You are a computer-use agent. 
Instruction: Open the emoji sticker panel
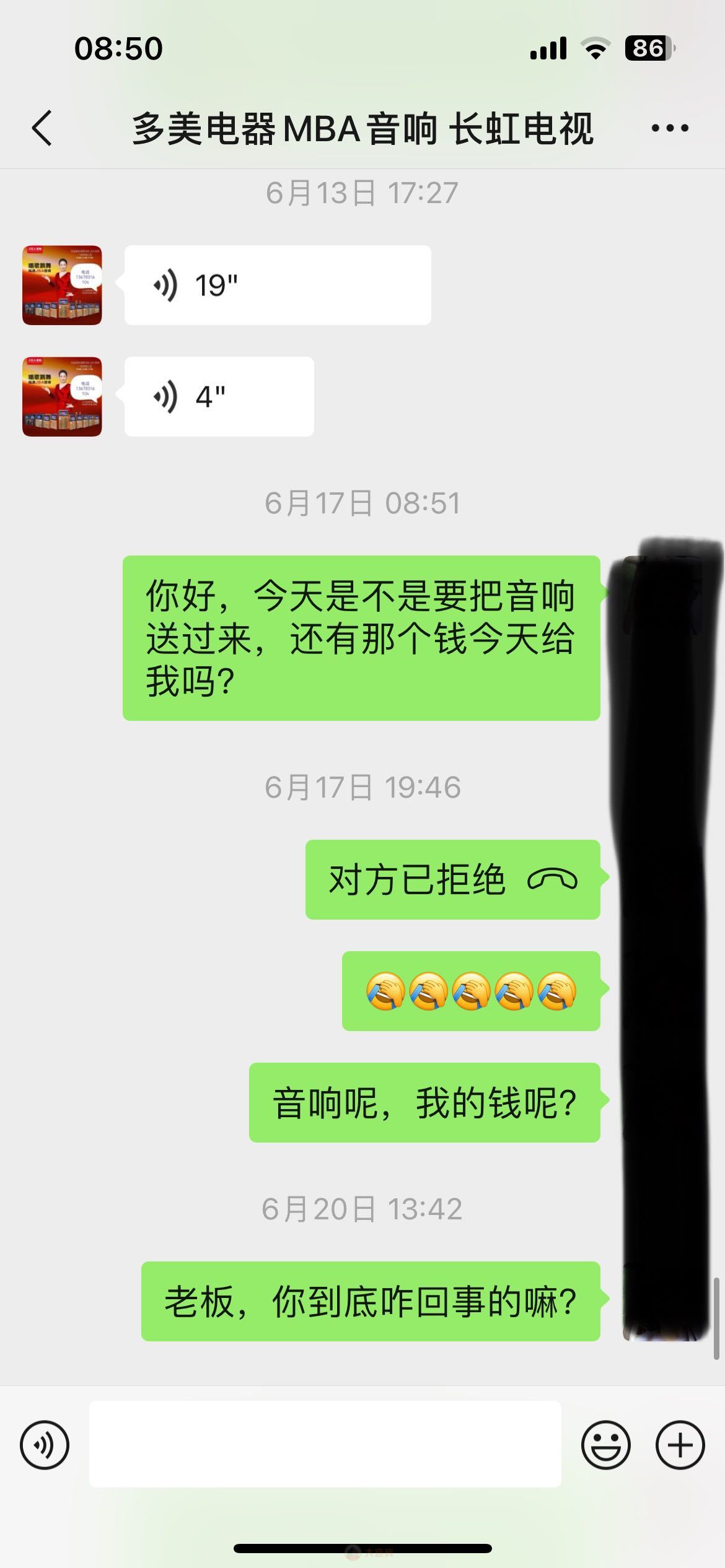pos(605,1445)
